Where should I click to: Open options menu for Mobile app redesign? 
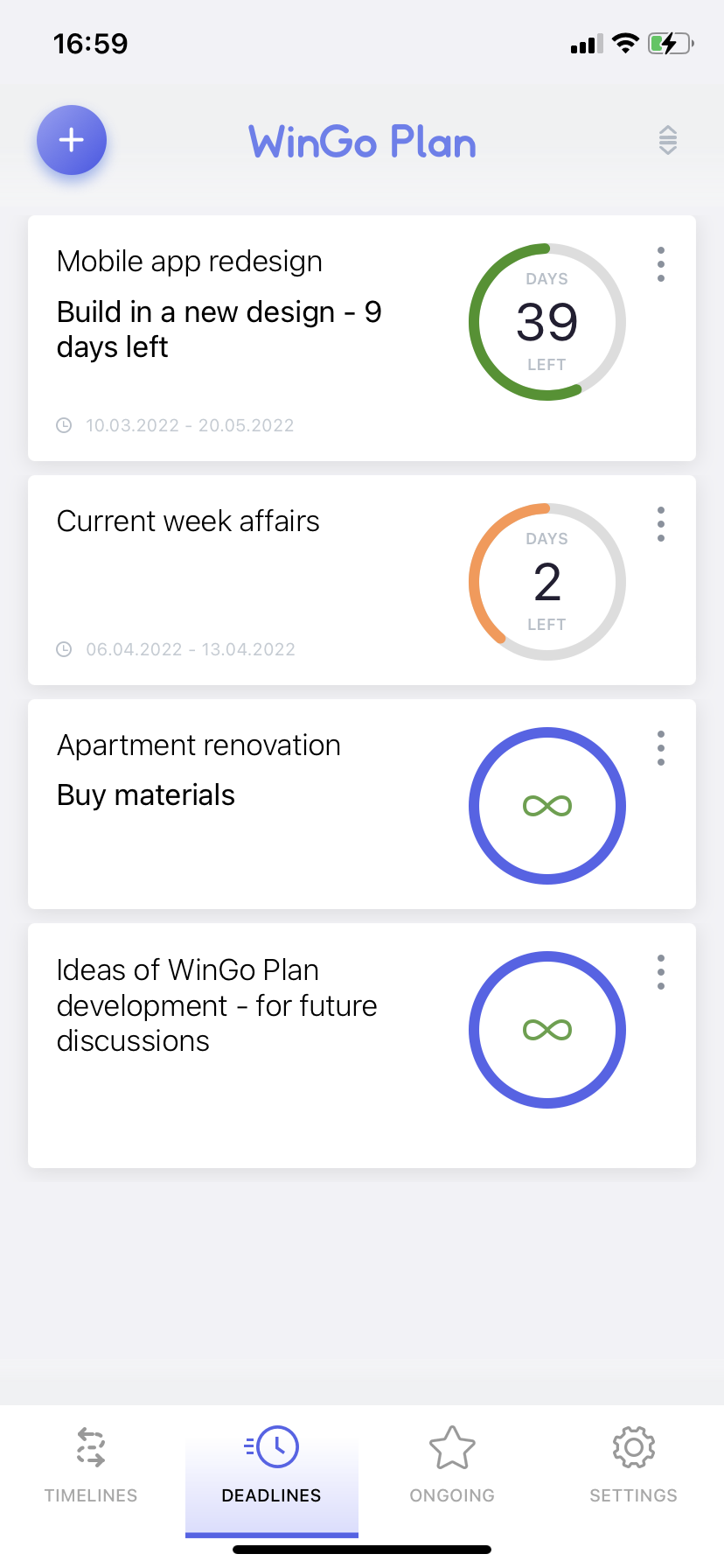click(x=660, y=263)
